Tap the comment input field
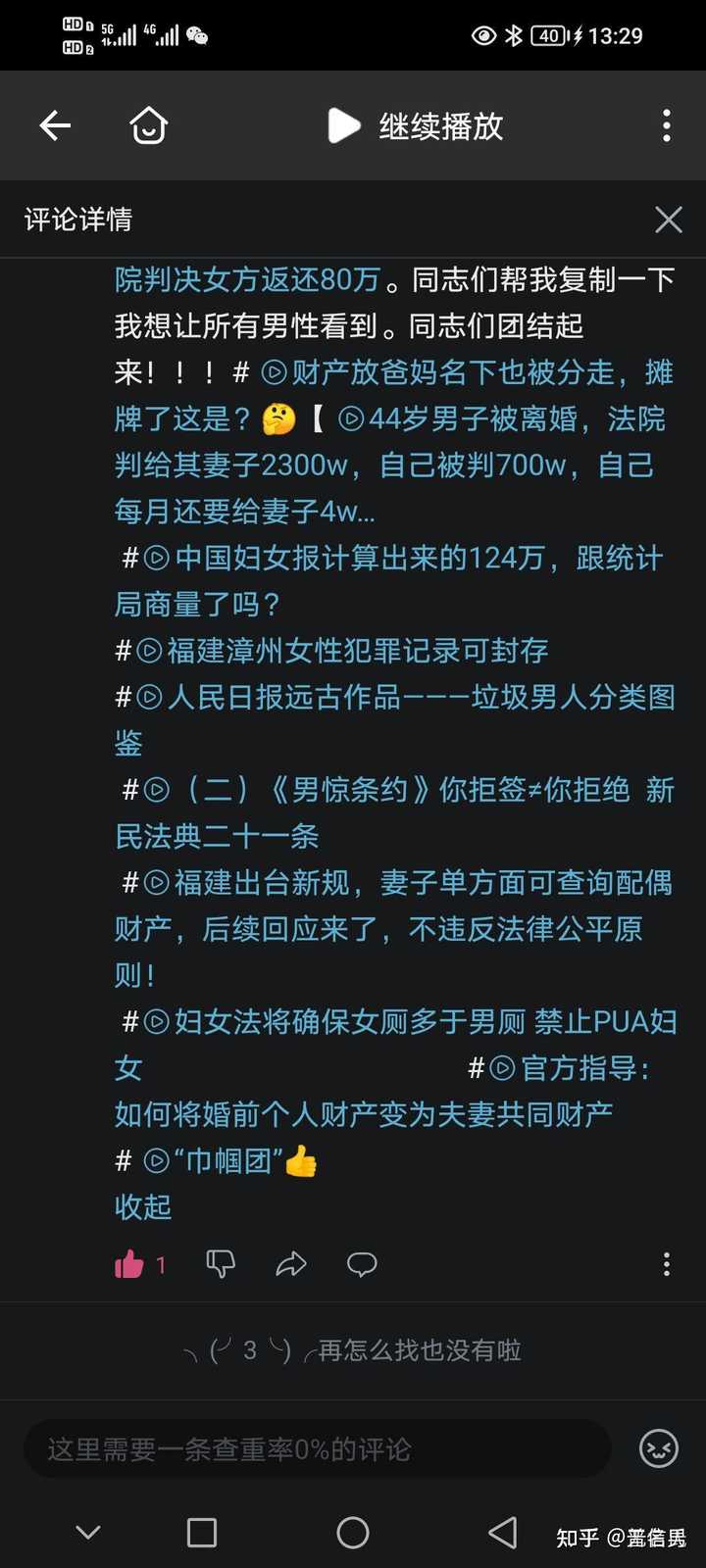 [318, 1448]
